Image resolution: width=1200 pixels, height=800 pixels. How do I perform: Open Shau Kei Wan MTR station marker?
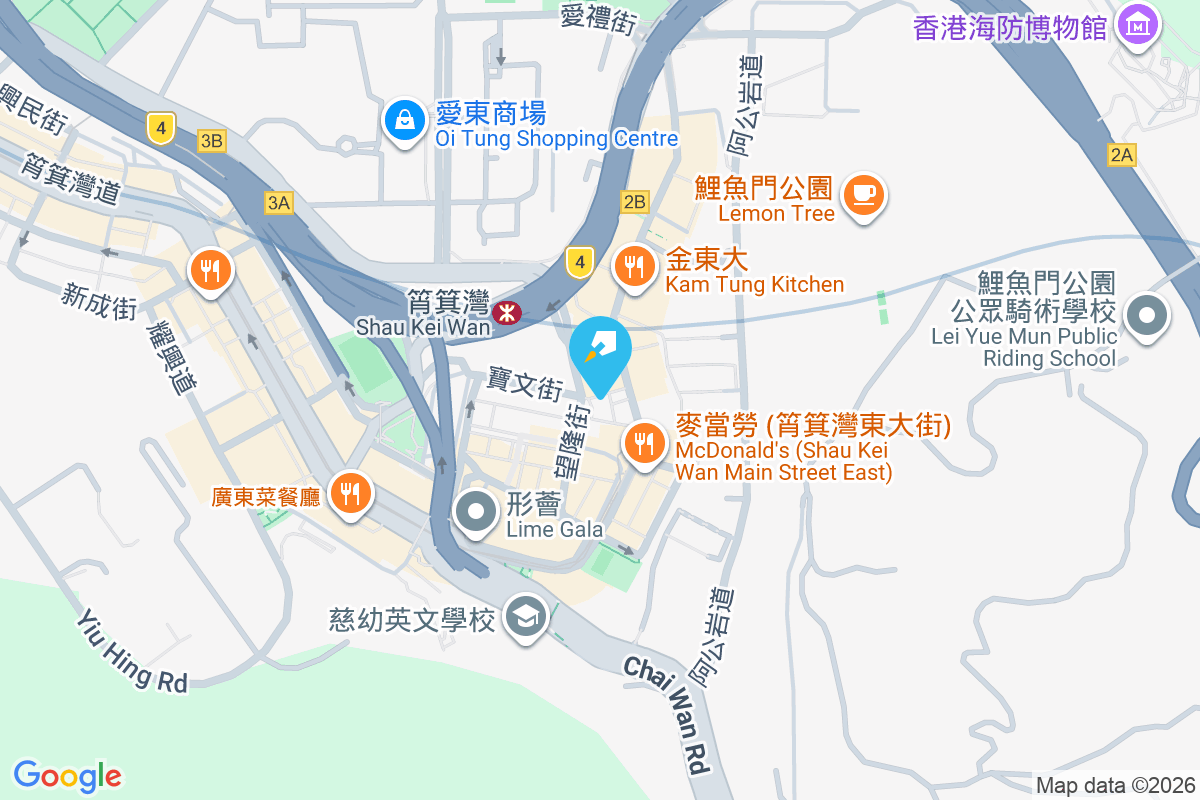pyautogui.click(x=508, y=313)
